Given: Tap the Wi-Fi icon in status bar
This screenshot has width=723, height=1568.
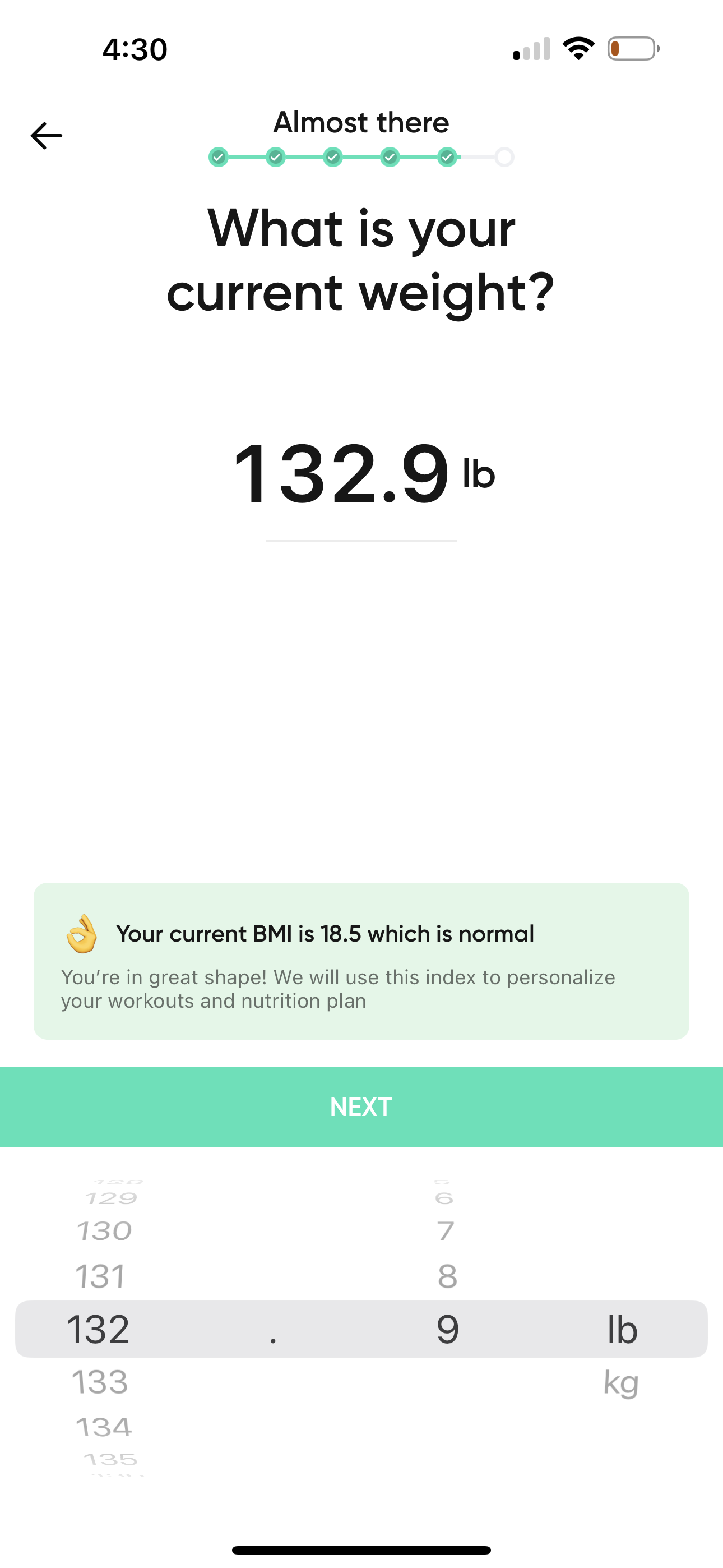Looking at the screenshot, I should pos(579,48).
